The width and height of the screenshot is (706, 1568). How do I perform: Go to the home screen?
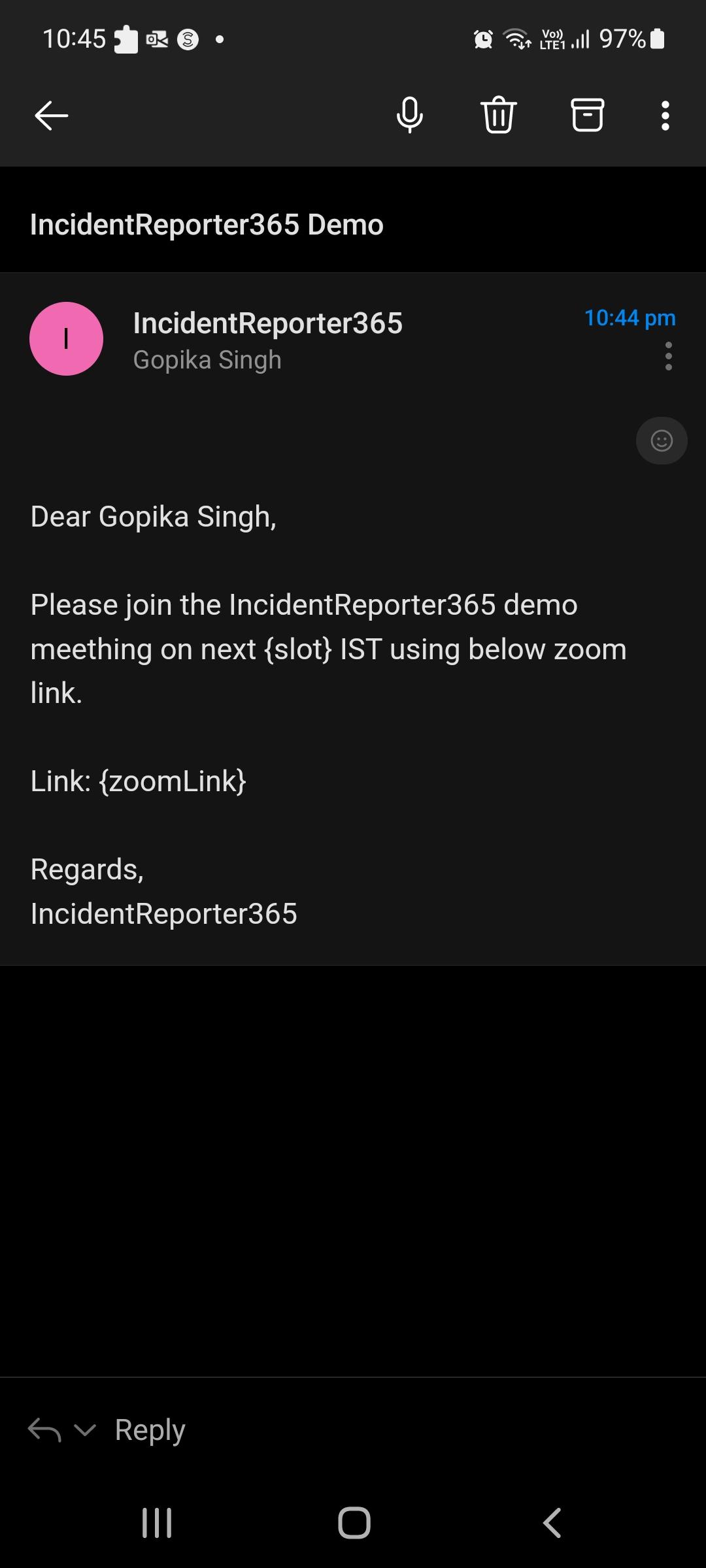pos(354,1523)
